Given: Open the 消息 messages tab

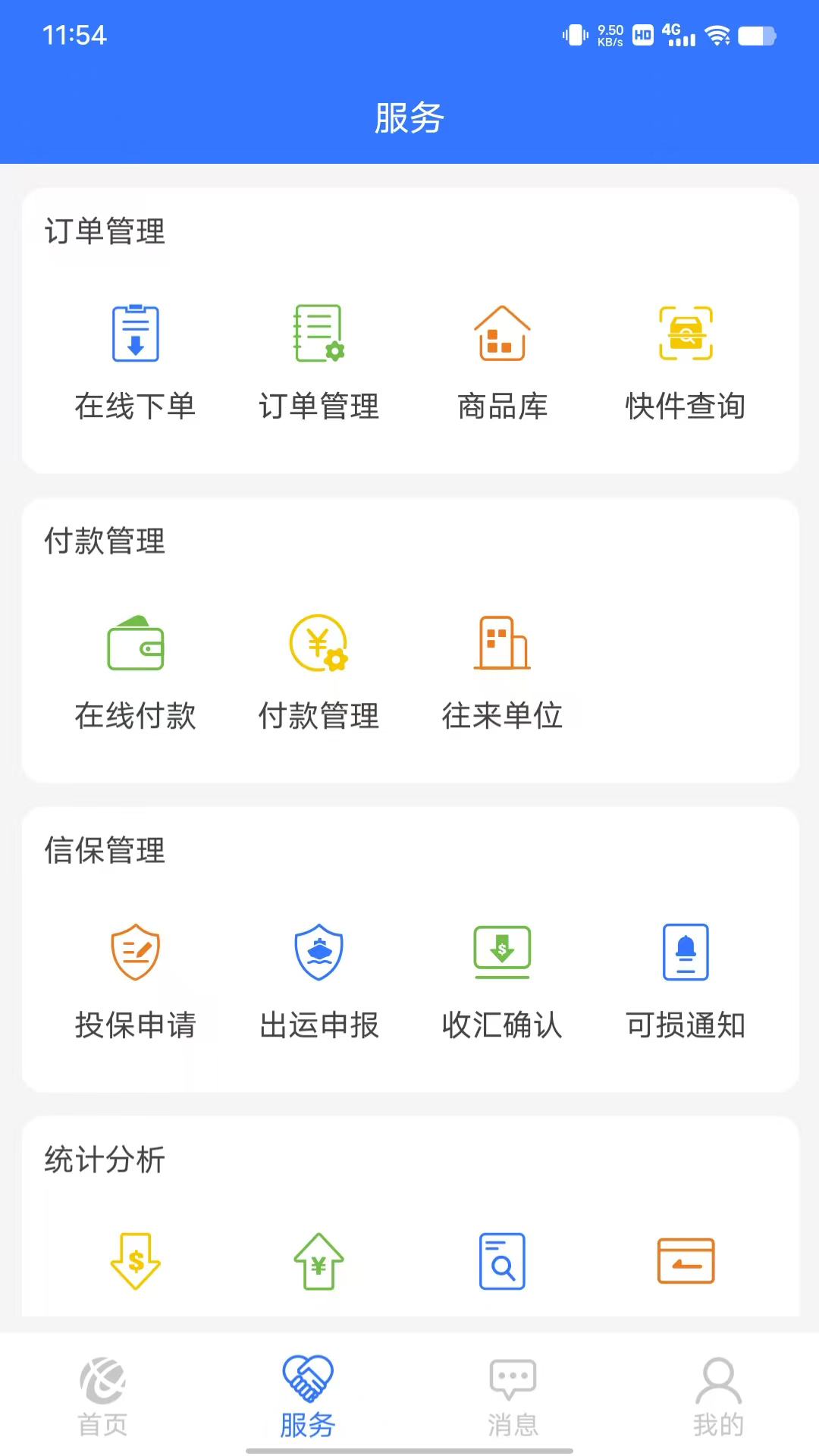Looking at the screenshot, I should pyautogui.click(x=512, y=1398).
